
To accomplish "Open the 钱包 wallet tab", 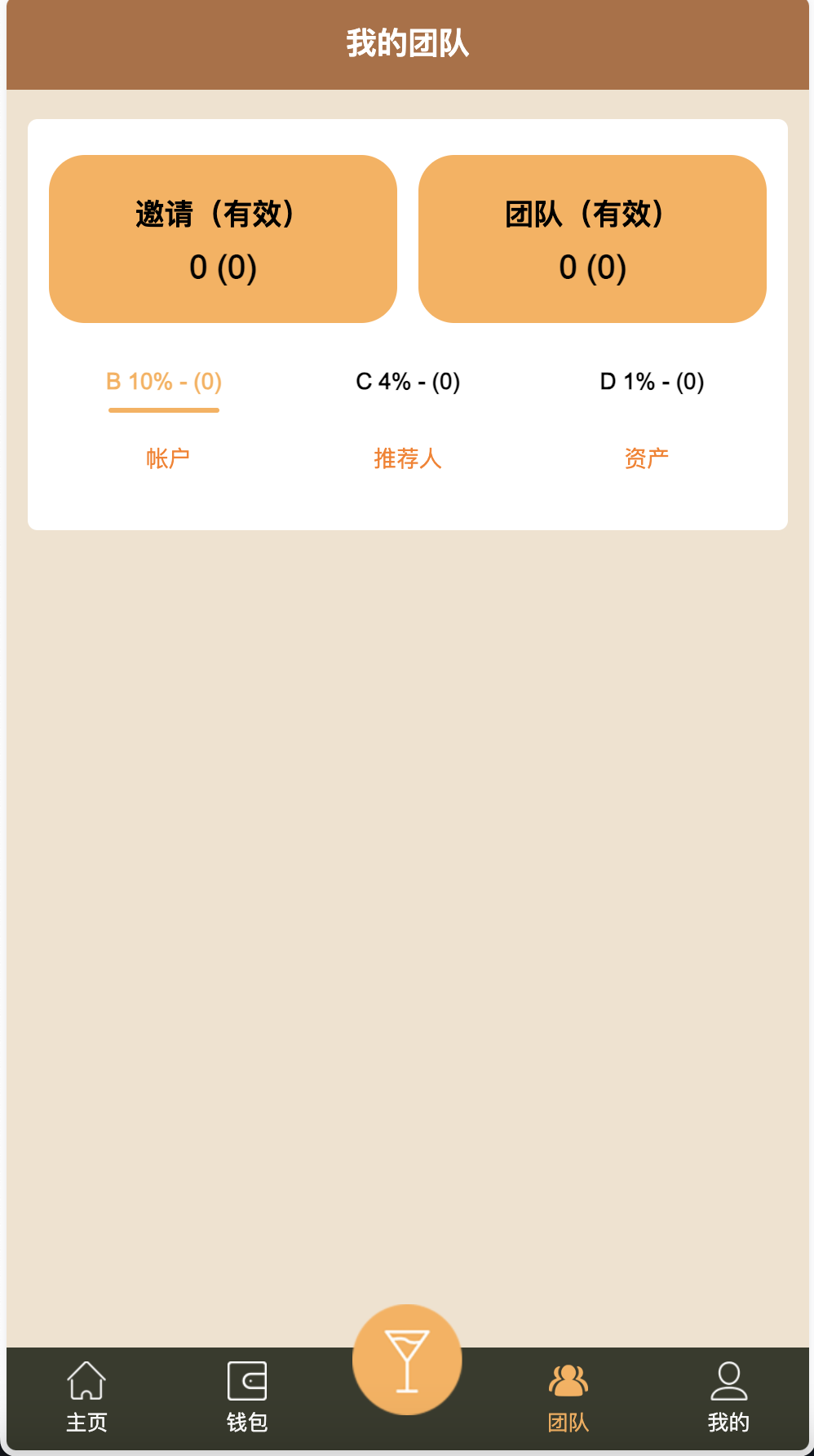I will (x=247, y=1398).
